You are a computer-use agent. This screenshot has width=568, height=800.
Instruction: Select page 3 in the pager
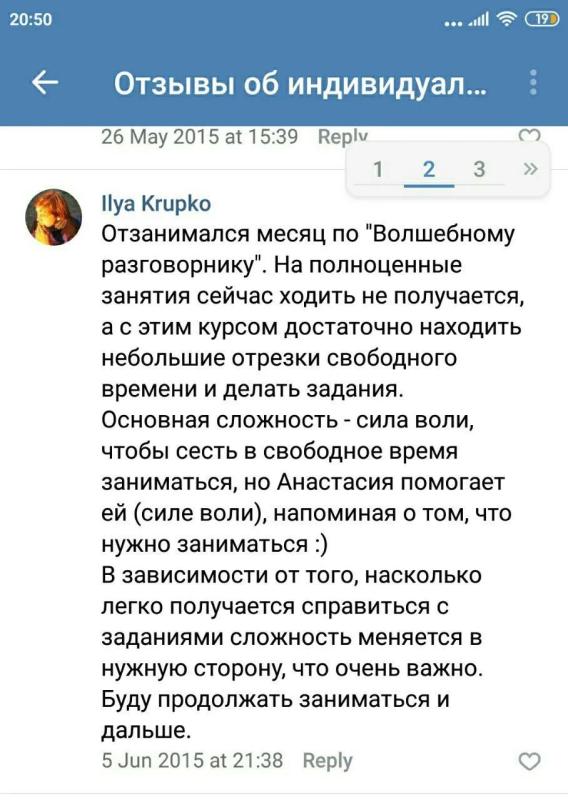[x=479, y=169]
